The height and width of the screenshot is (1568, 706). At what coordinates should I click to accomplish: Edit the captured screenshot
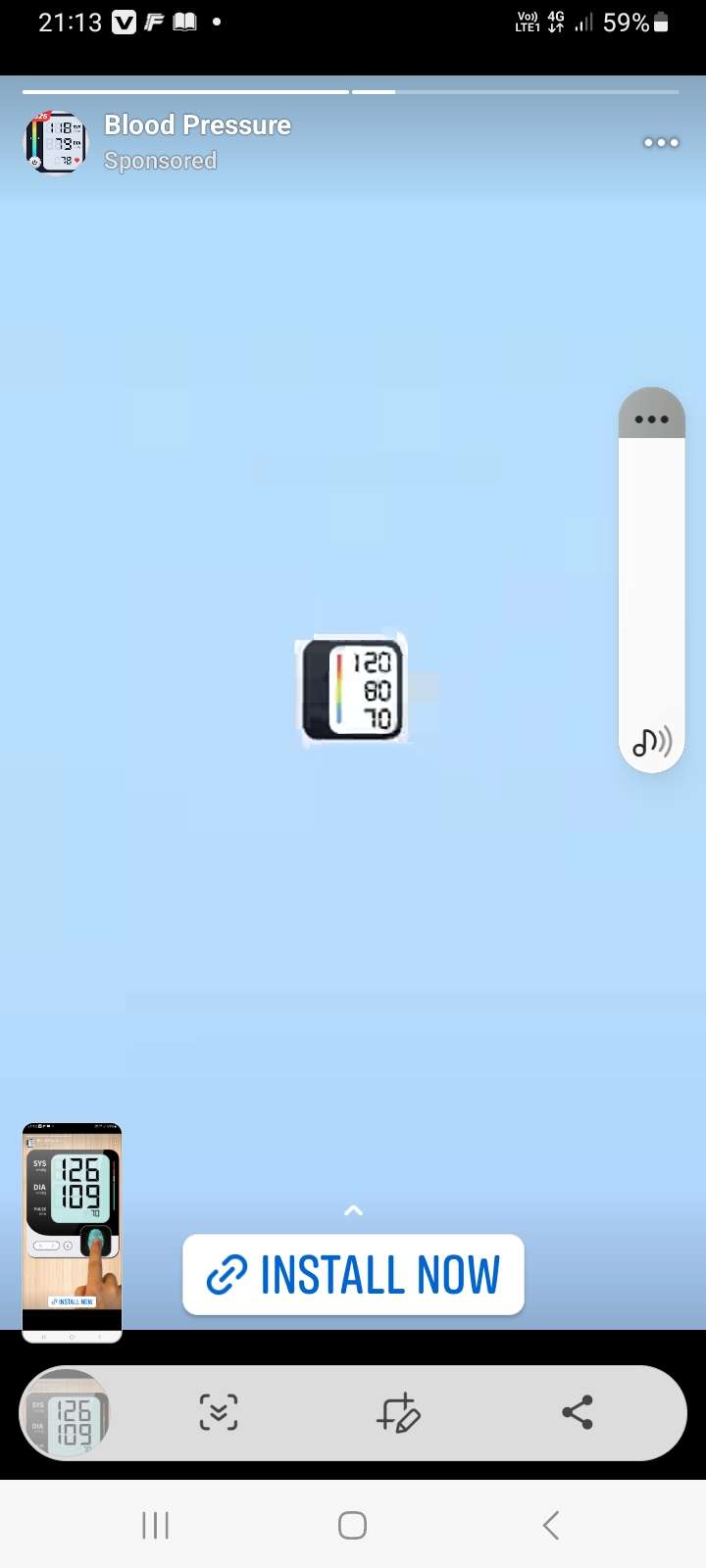[x=398, y=1412]
